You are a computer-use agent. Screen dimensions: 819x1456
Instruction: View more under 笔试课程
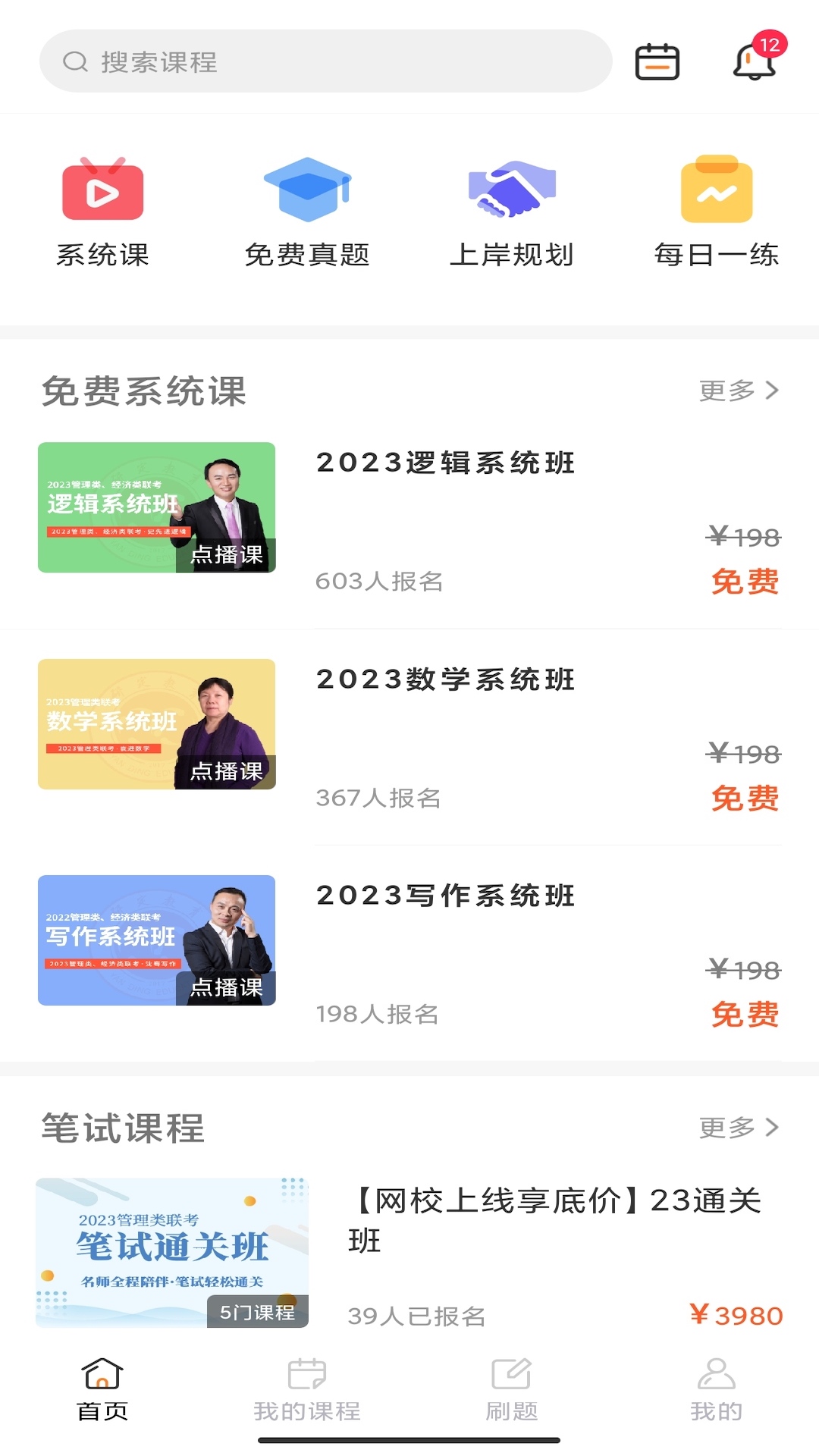tap(739, 1128)
